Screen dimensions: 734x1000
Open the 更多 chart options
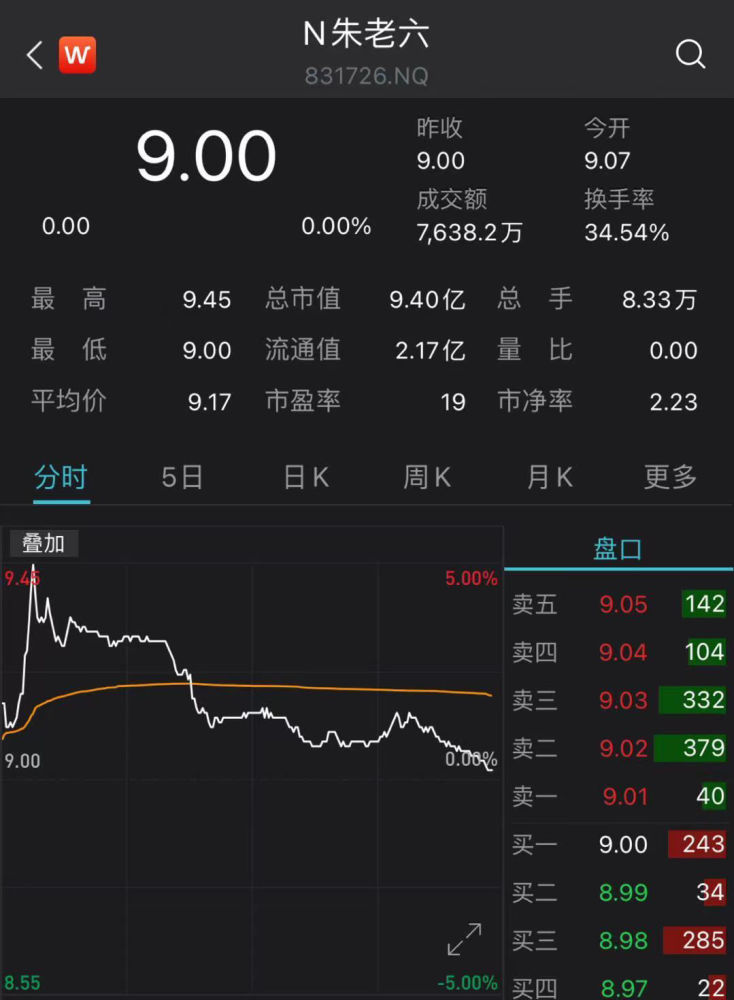tap(670, 477)
